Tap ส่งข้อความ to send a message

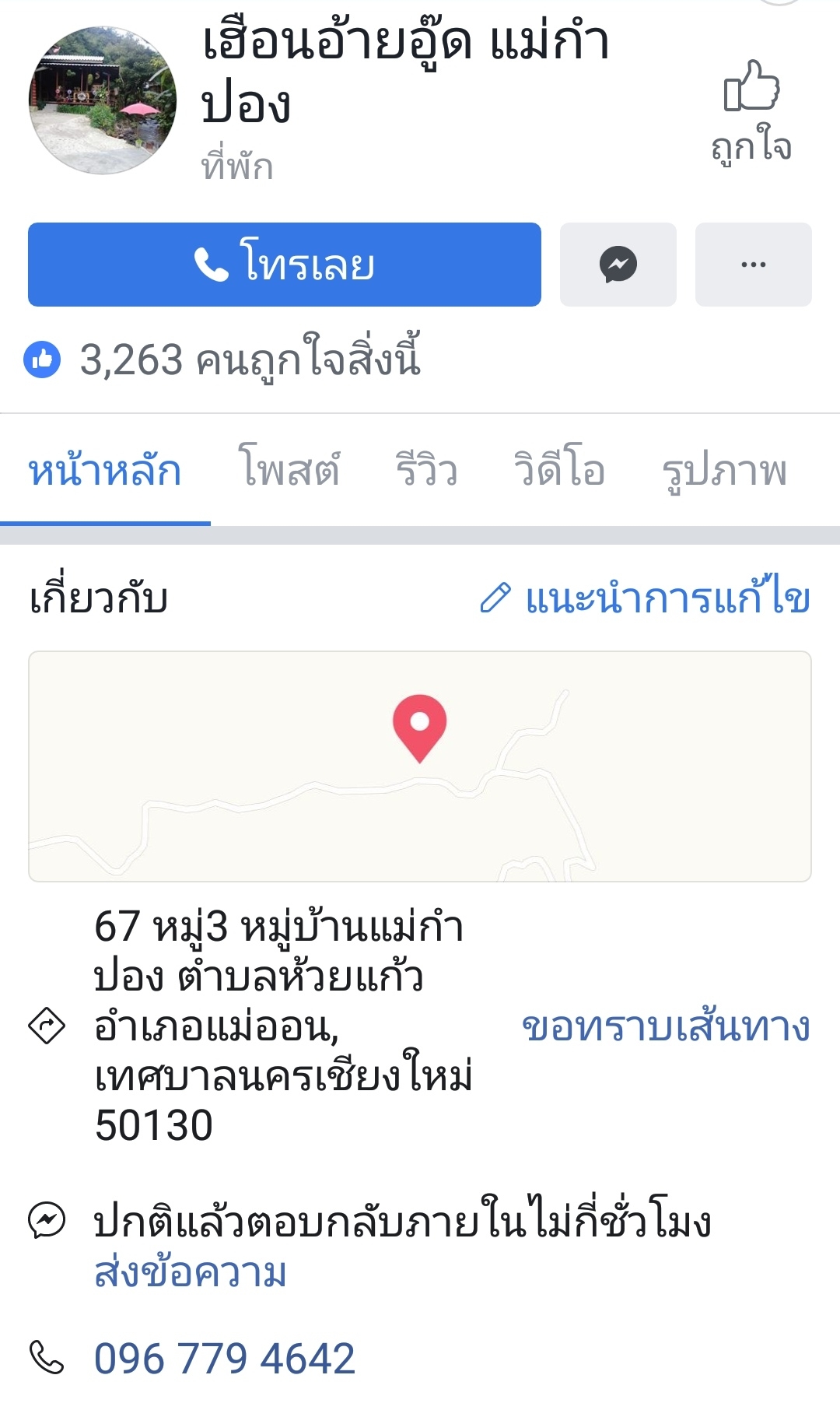(x=191, y=1274)
